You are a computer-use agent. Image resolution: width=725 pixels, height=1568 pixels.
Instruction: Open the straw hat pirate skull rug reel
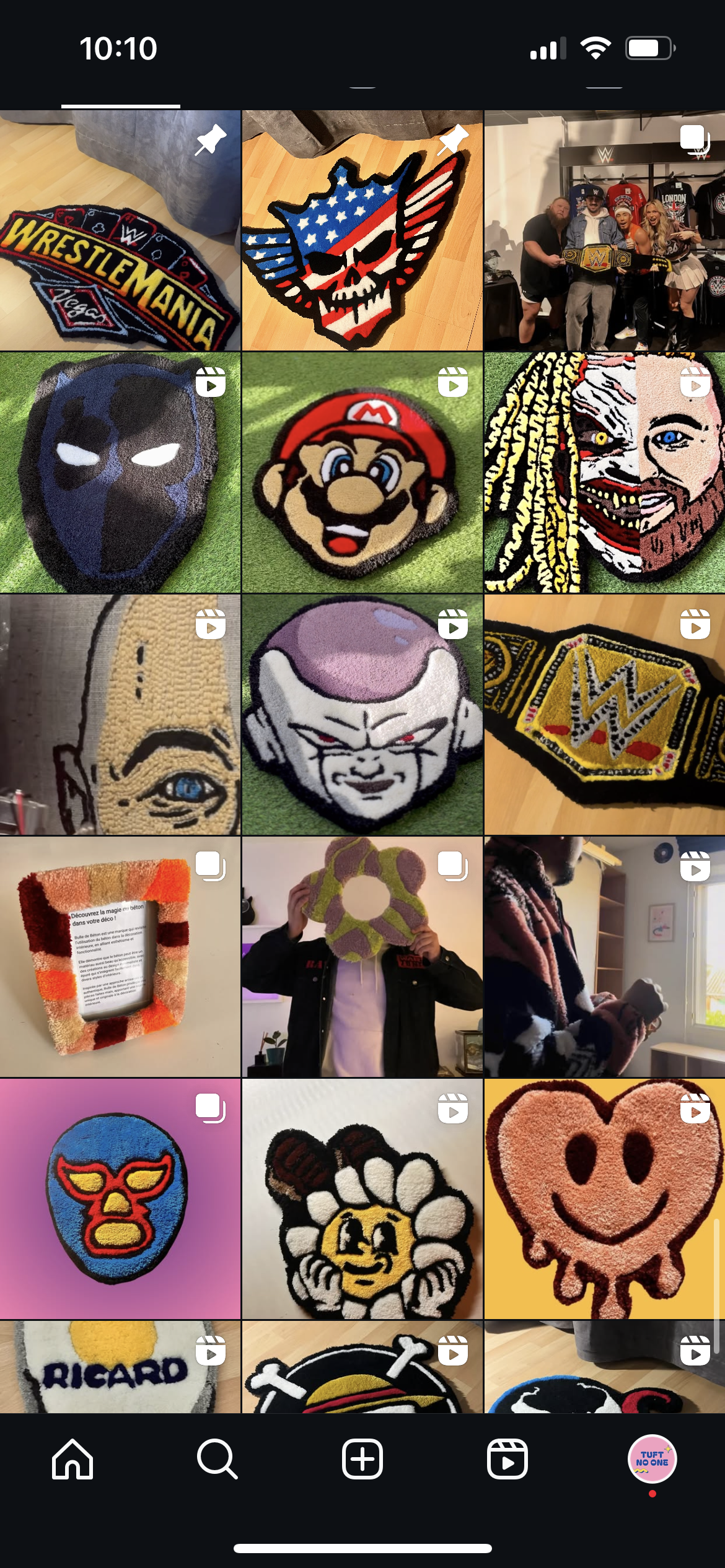[x=362, y=1367]
